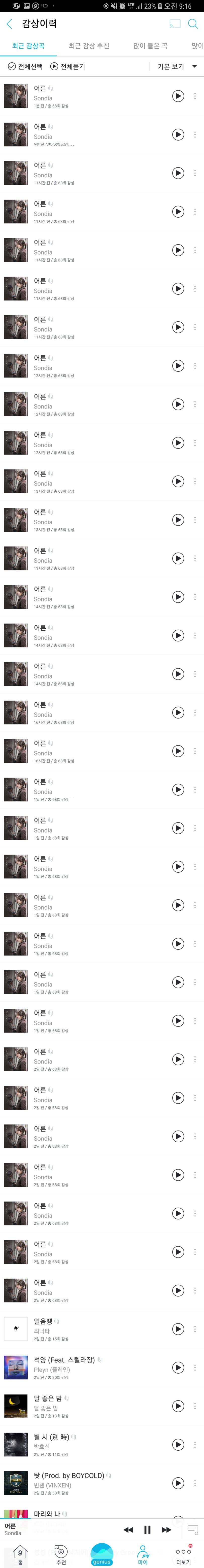Play the song 달 좋은 밤
Image resolution: width=204 pixels, height=1568 pixels.
[178, 1406]
